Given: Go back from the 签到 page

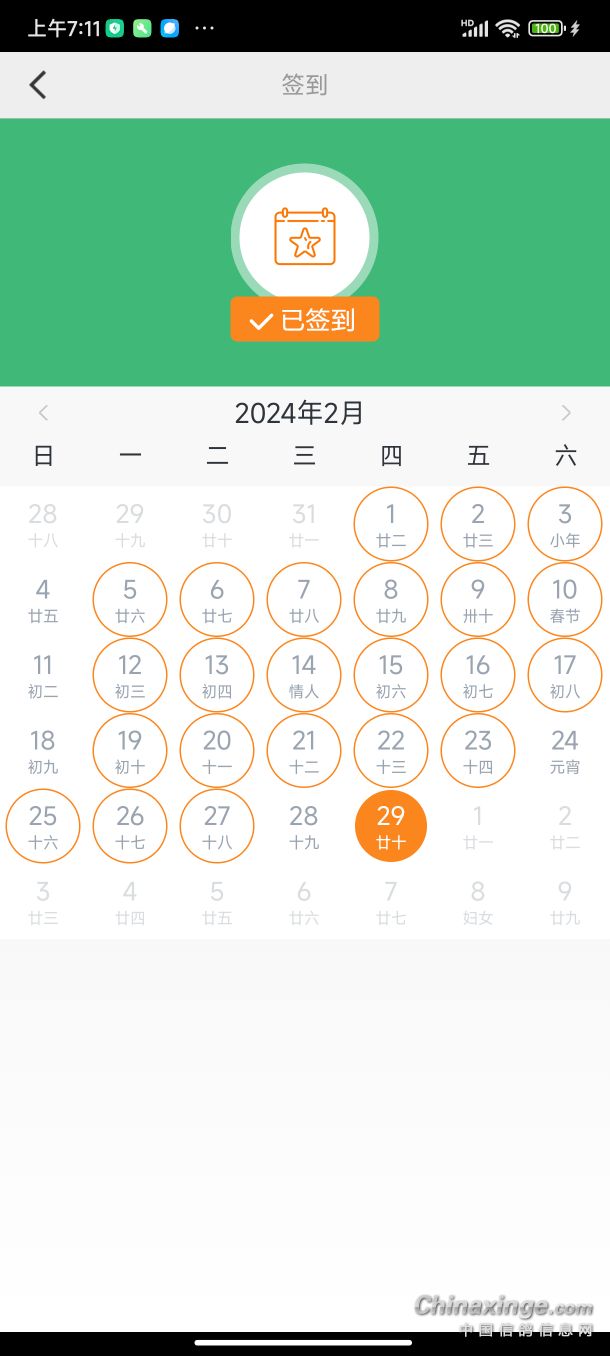Looking at the screenshot, I should pos(38,85).
